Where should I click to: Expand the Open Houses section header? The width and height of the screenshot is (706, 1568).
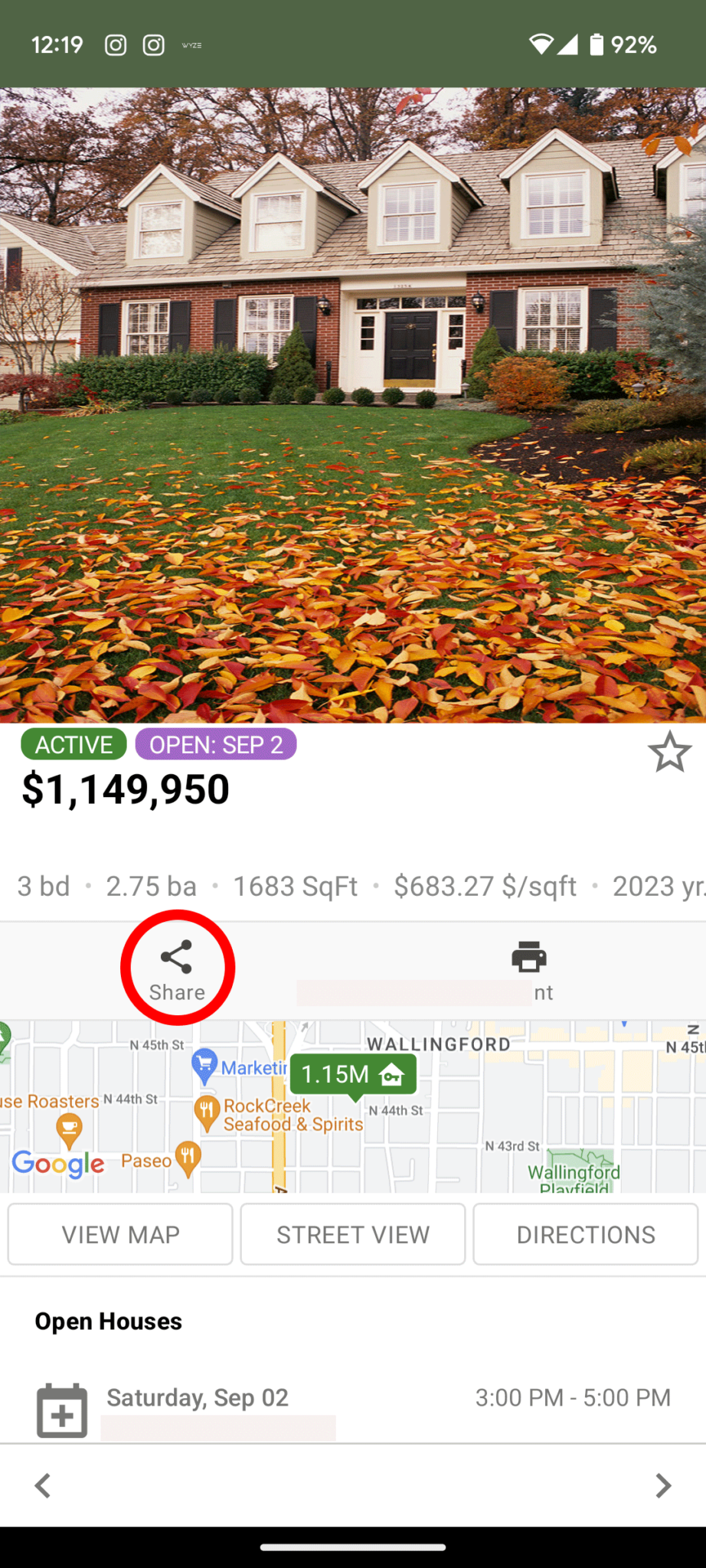108,1321
